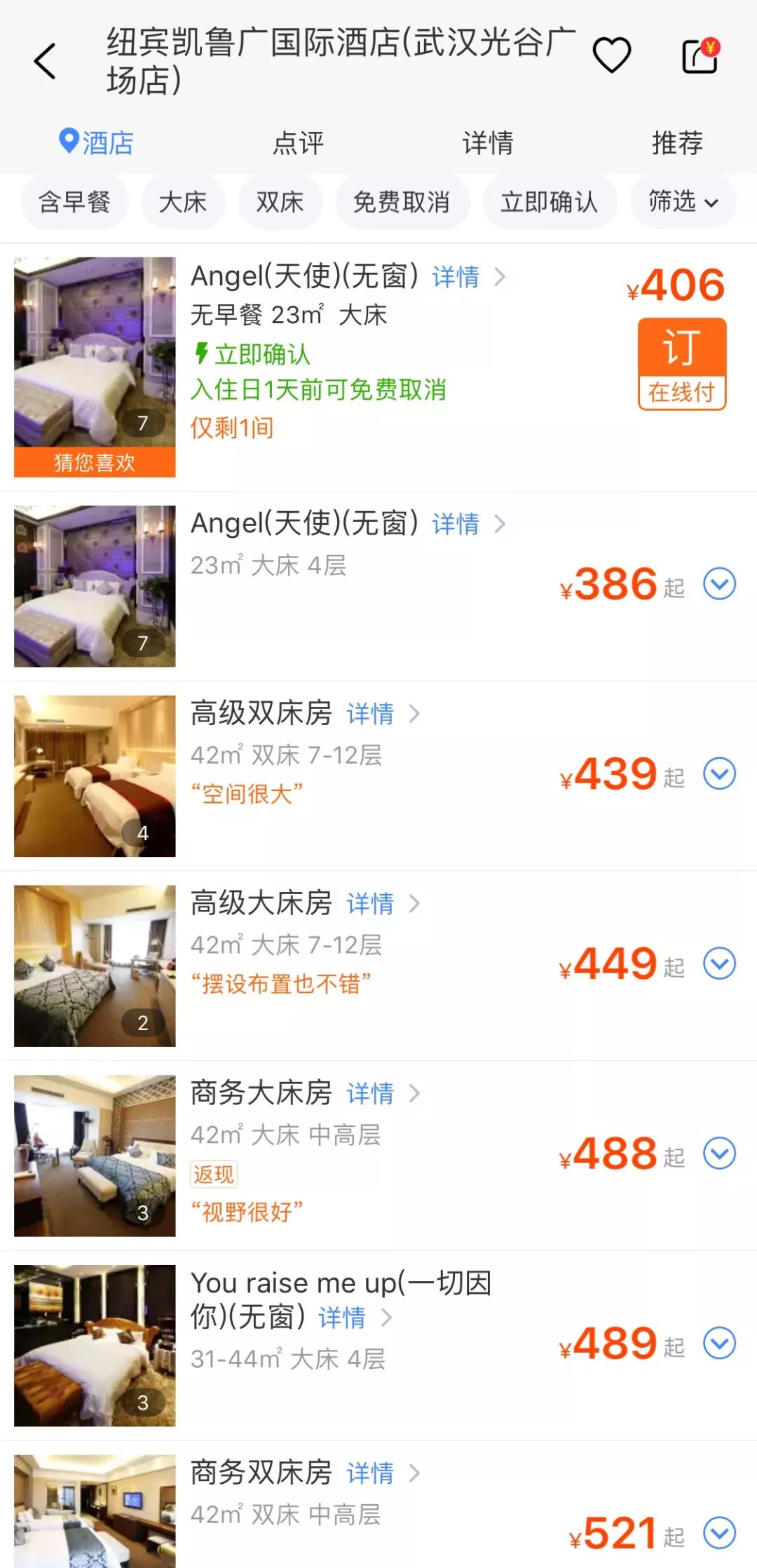The height and width of the screenshot is (1568, 757).
Task: Switch to the 详情 tab
Action: [x=488, y=143]
